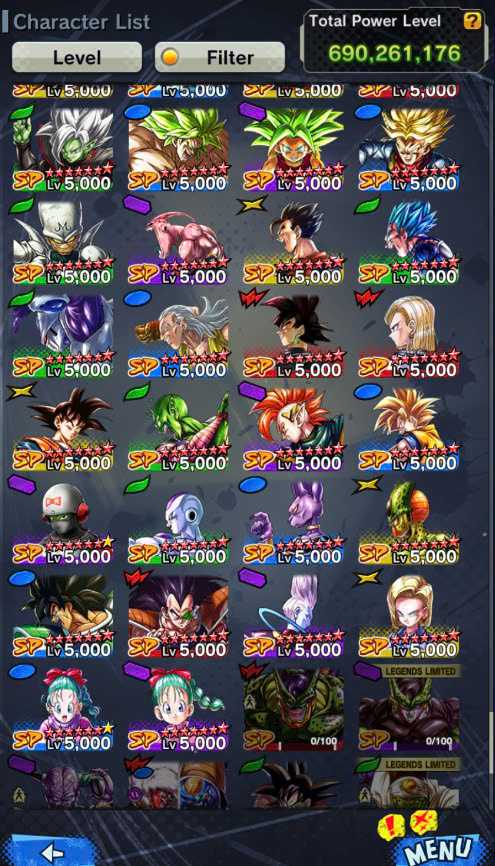Open the purple Beerus character tile

293,522
